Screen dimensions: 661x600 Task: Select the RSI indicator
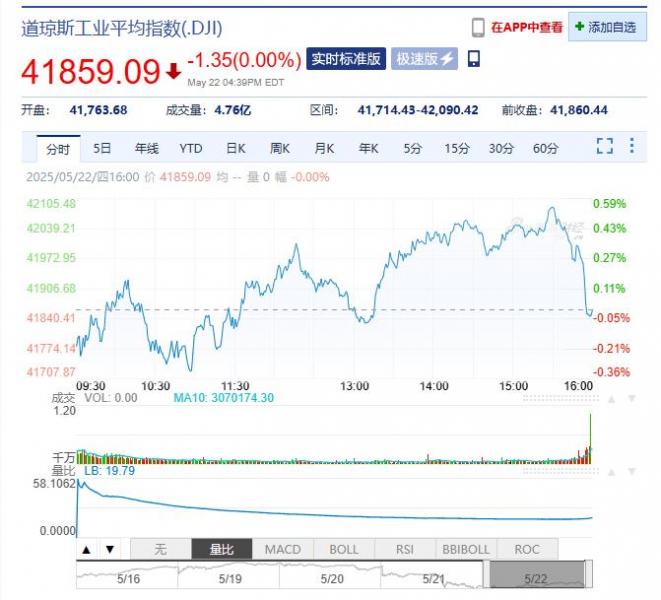(x=405, y=549)
